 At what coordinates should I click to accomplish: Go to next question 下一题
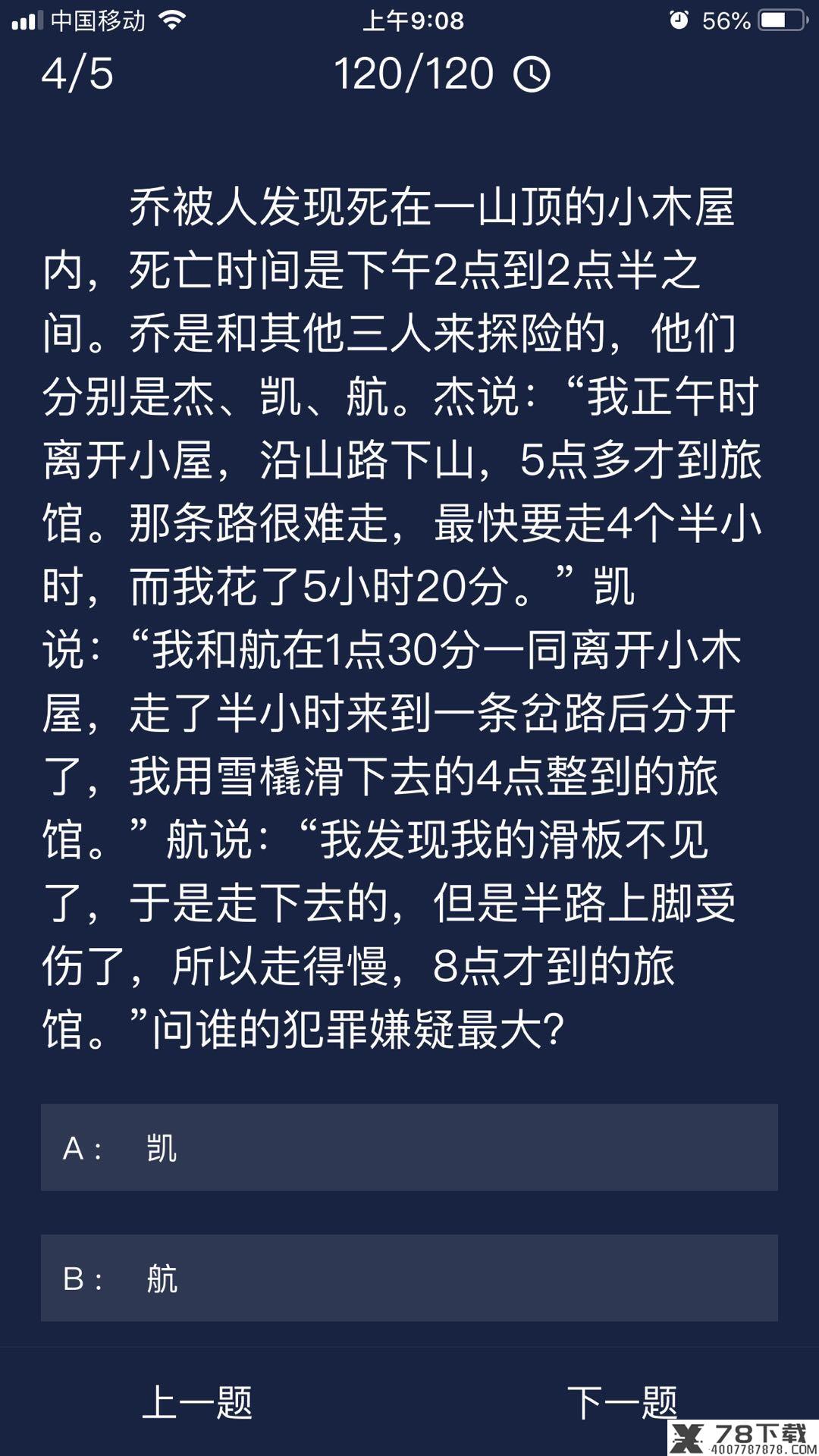[x=622, y=1401]
